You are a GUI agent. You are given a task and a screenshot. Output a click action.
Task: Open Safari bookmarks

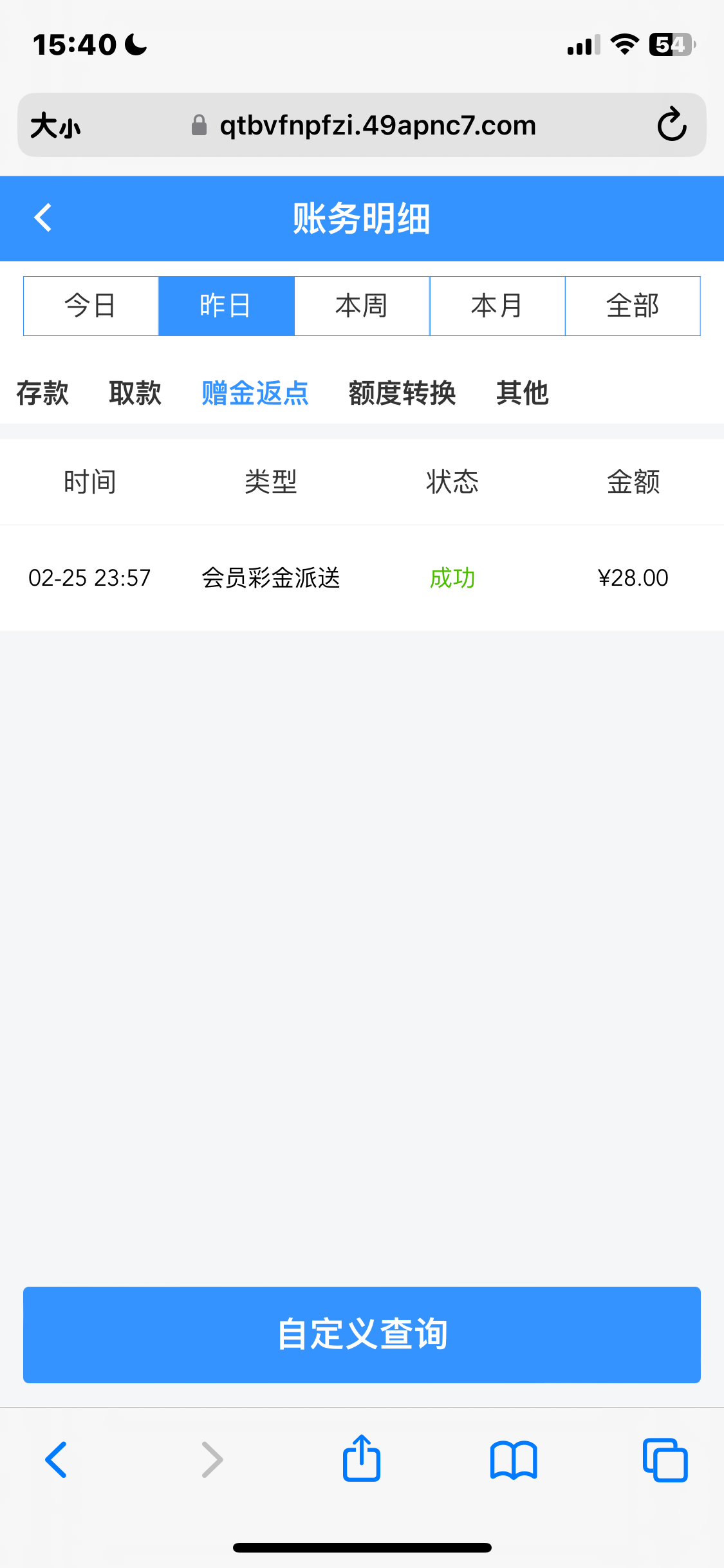(x=513, y=1459)
